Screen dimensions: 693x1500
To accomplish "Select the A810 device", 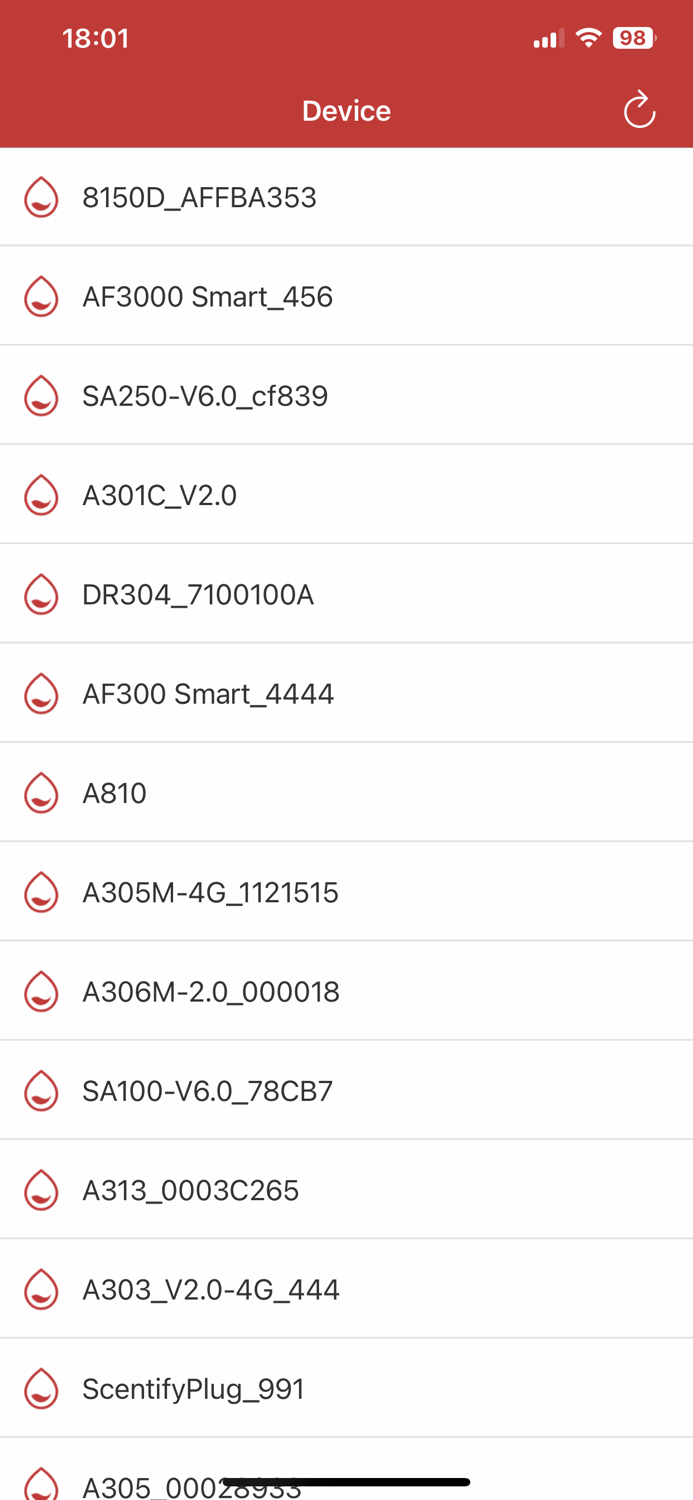I will pos(346,793).
